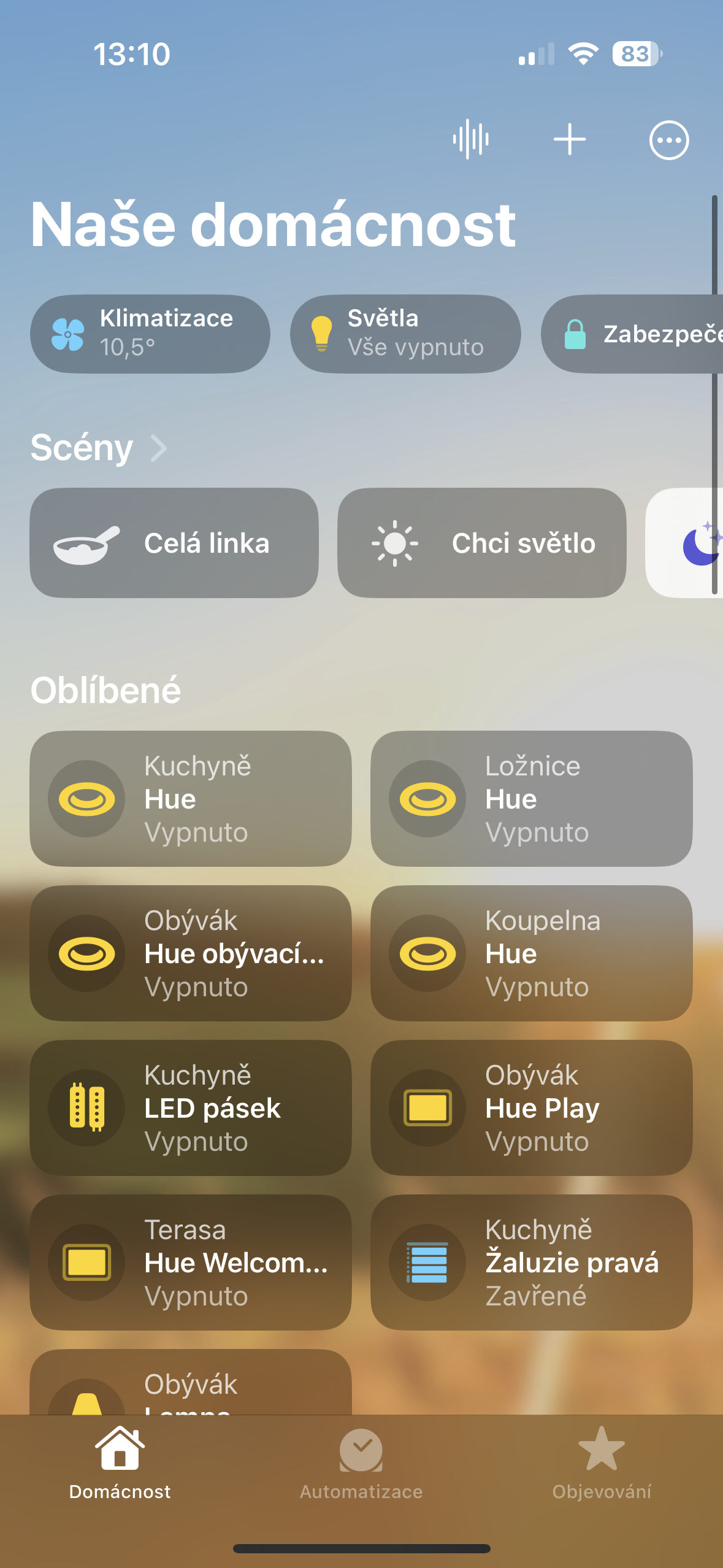
Task: Toggle the Koupelna Hue light
Action: coord(428,953)
